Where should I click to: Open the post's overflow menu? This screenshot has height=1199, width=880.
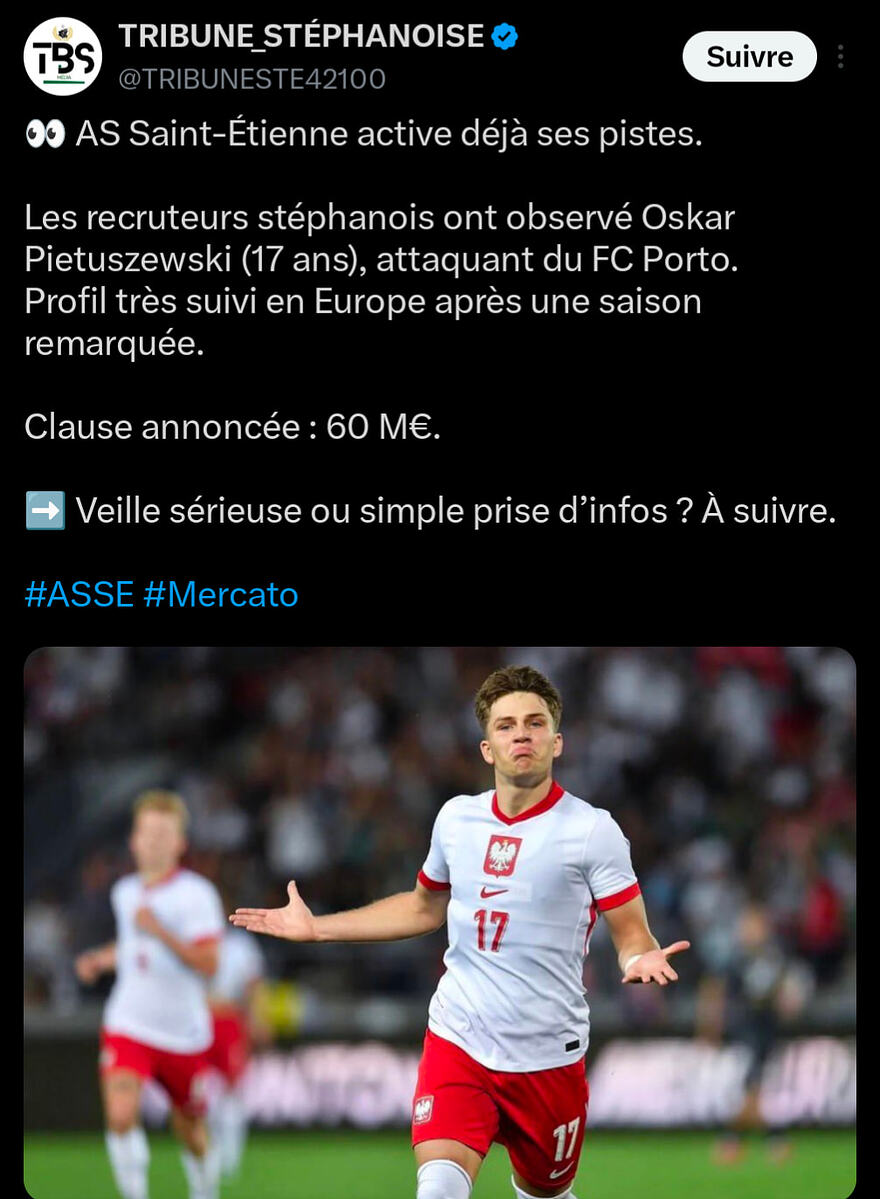click(840, 57)
